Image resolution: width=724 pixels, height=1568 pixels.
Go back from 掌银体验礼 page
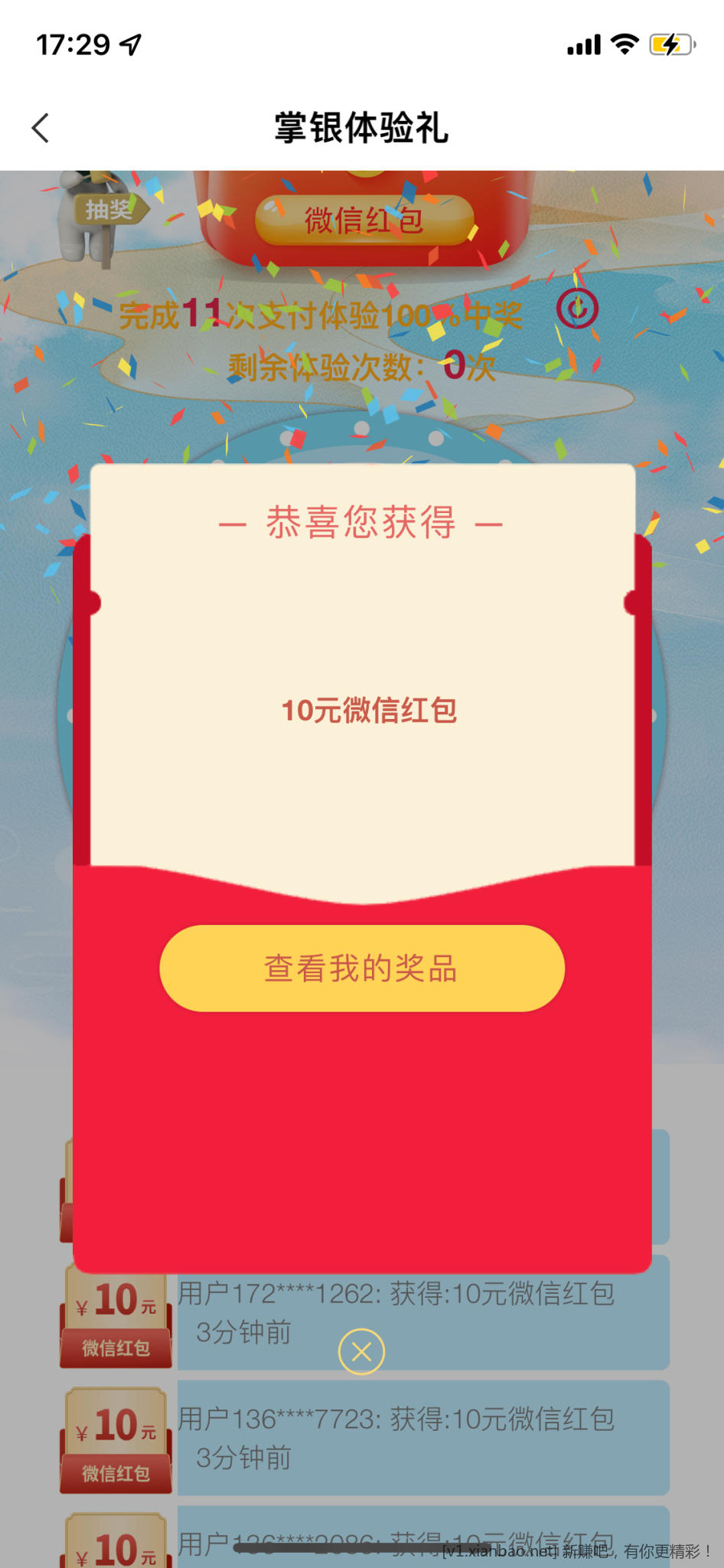click(41, 128)
